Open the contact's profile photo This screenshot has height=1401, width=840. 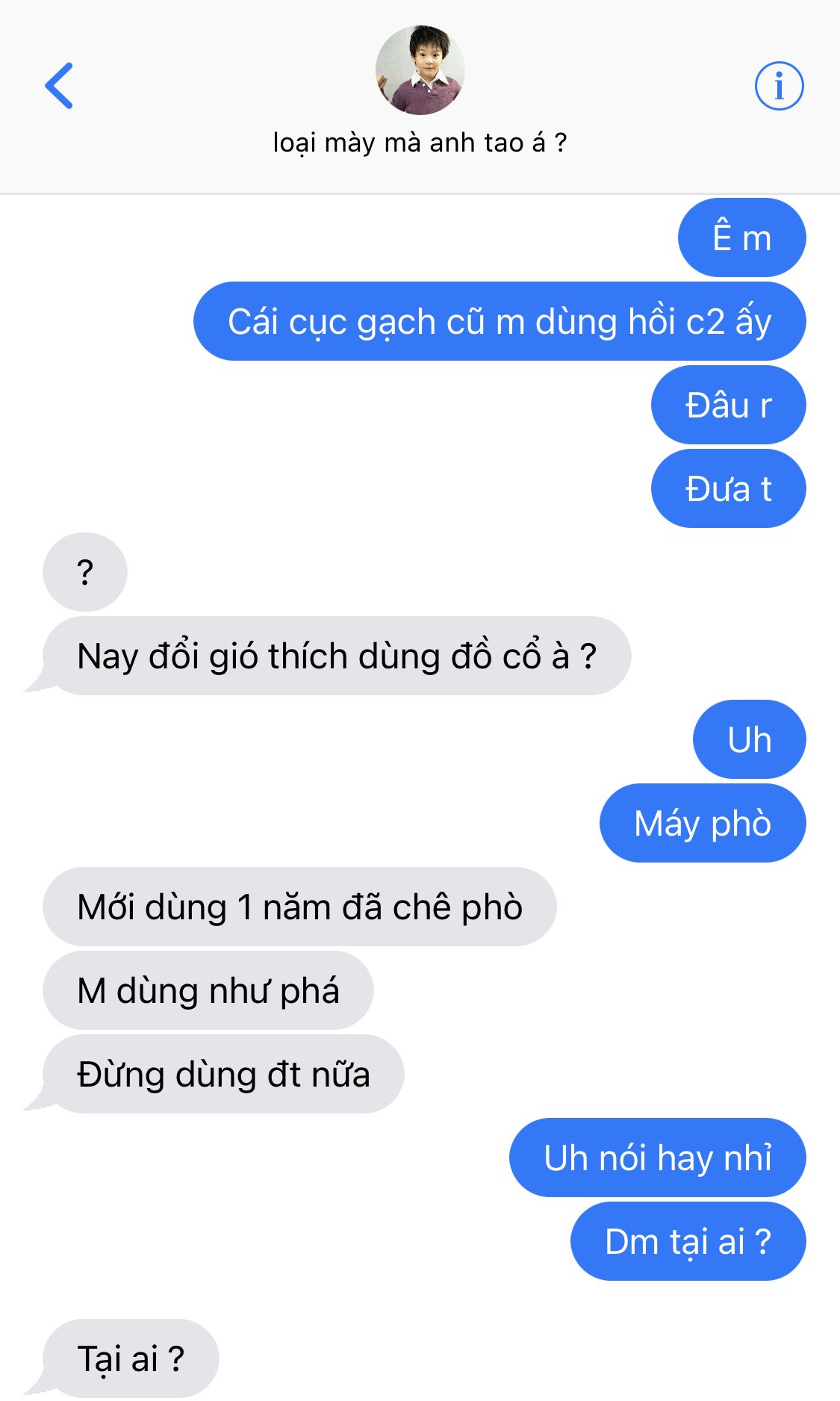click(420, 70)
